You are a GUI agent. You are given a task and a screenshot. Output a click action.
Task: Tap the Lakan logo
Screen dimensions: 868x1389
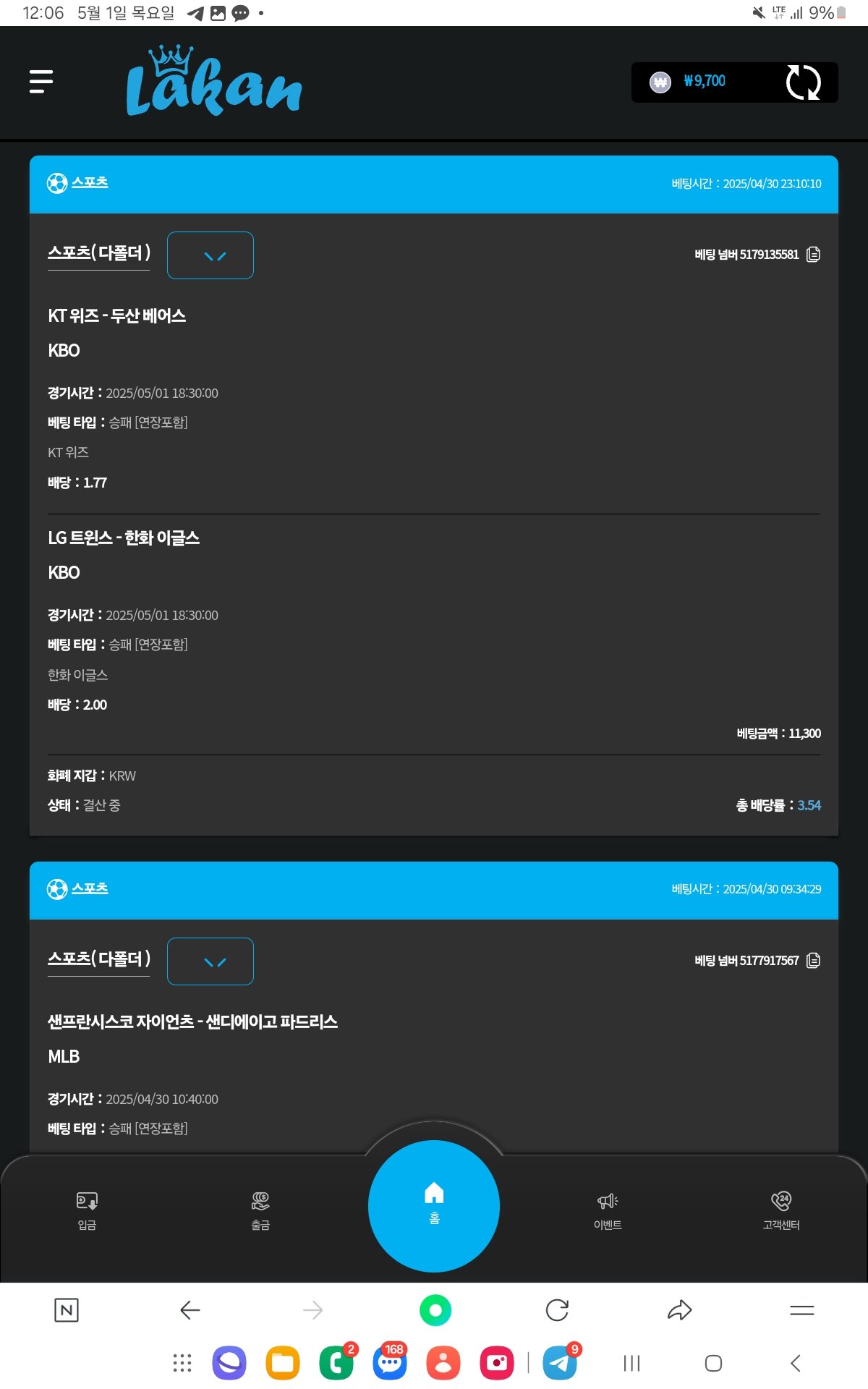tap(214, 82)
